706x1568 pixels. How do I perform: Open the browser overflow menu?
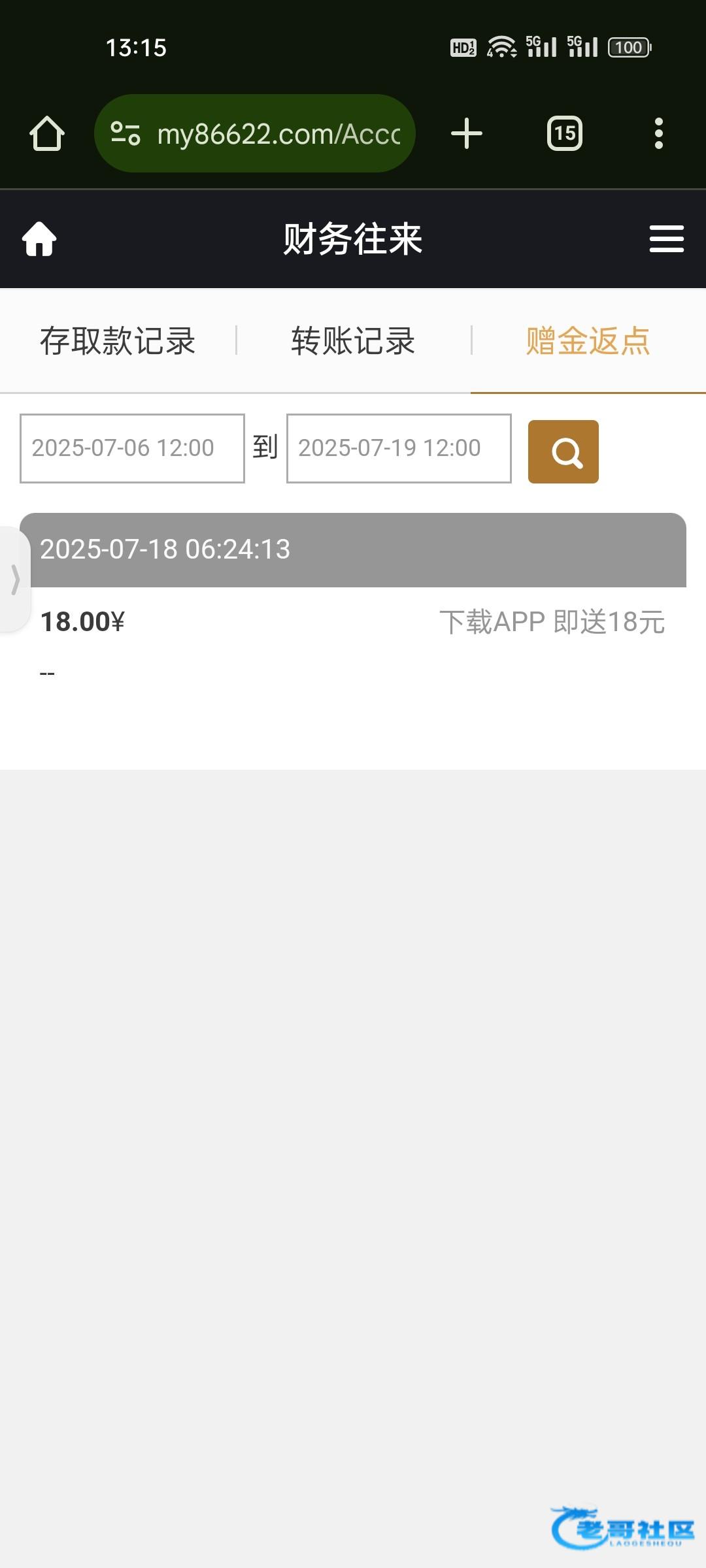[658, 134]
